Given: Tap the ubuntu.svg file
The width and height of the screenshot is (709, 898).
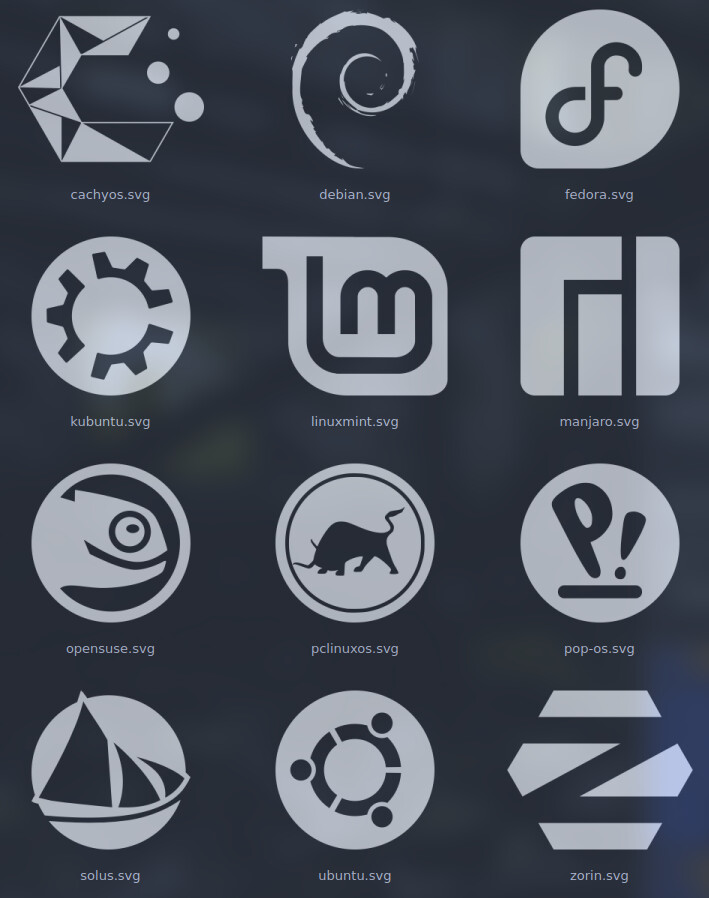Looking at the screenshot, I should 354,770.
